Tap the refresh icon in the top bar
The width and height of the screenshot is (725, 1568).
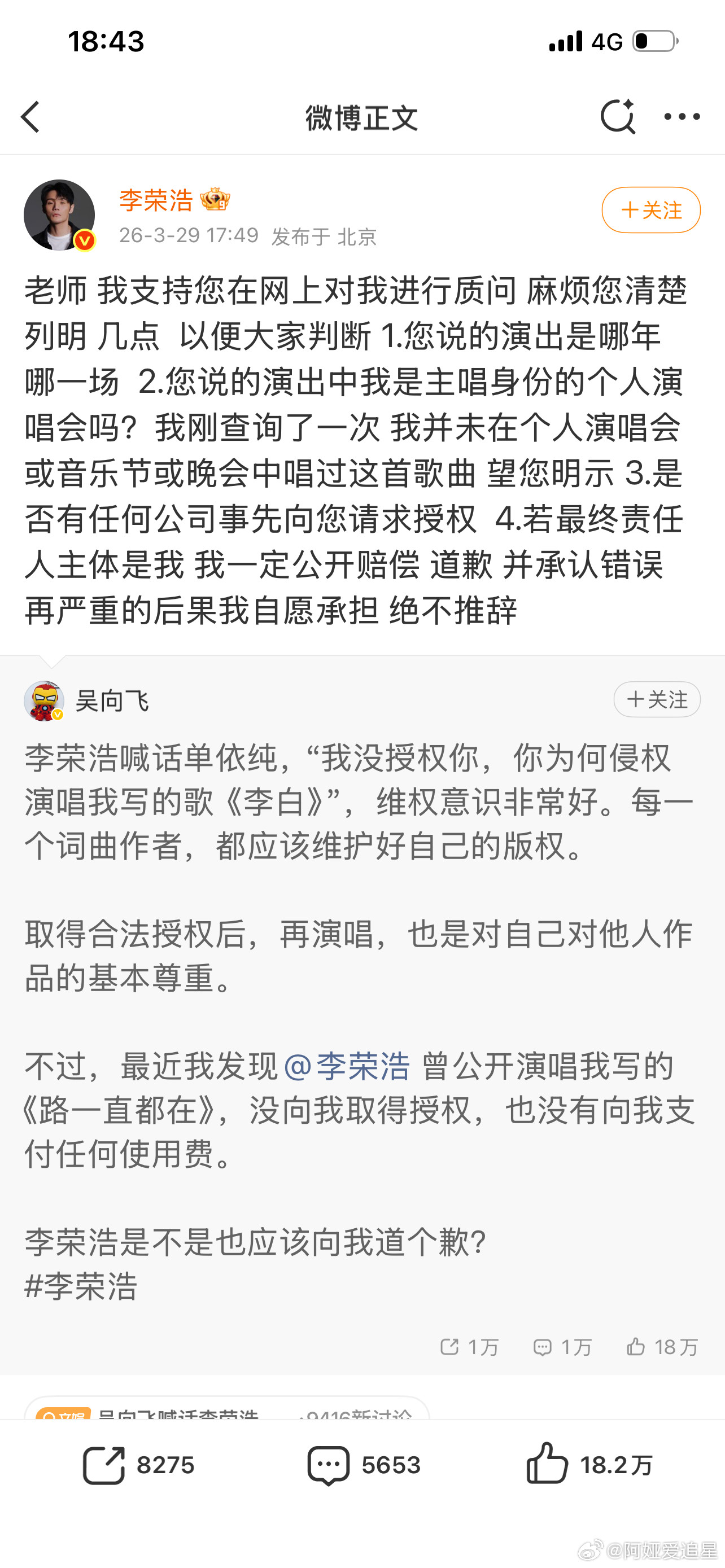point(619,117)
